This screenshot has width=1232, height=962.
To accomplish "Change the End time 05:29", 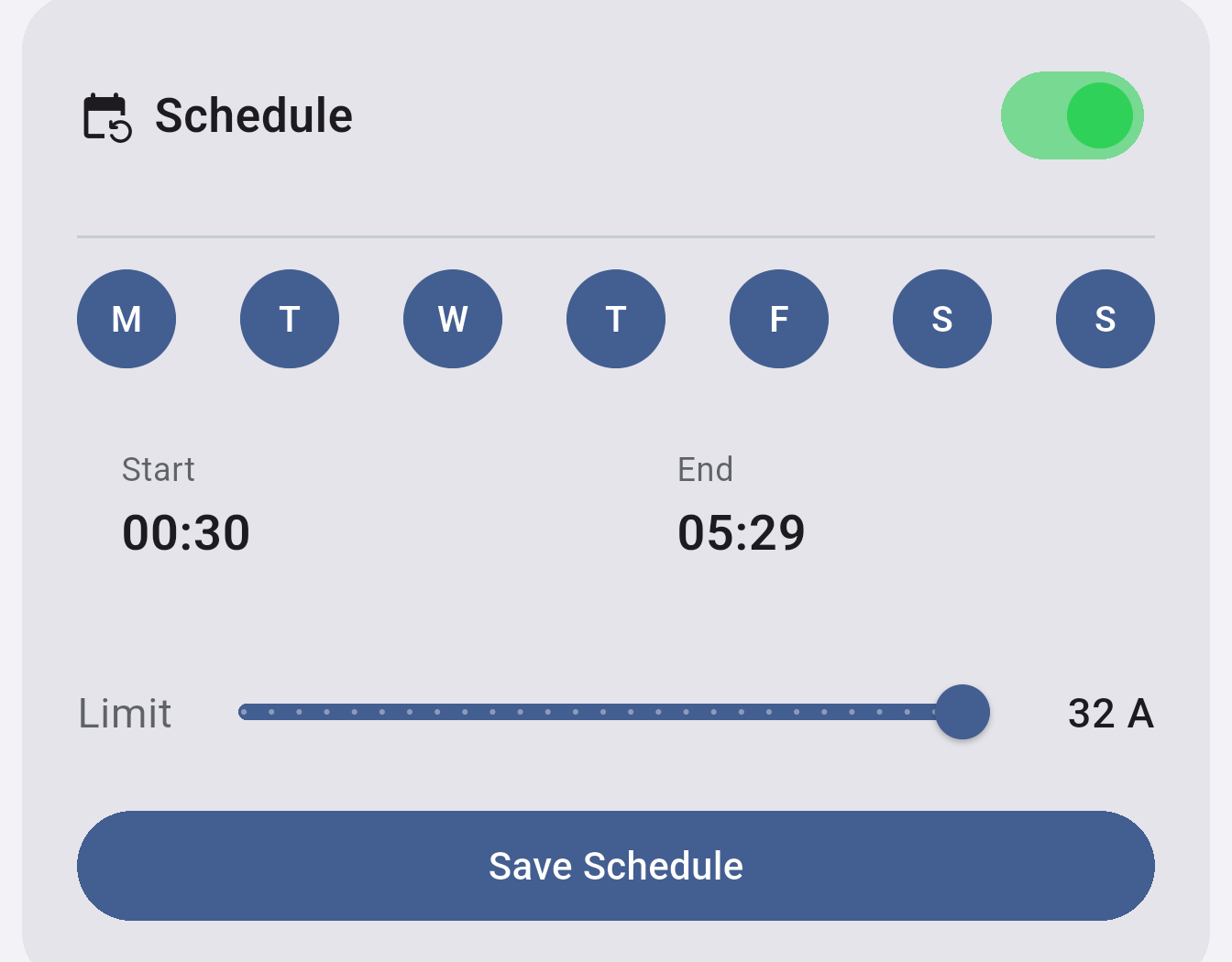I will coord(742,532).
